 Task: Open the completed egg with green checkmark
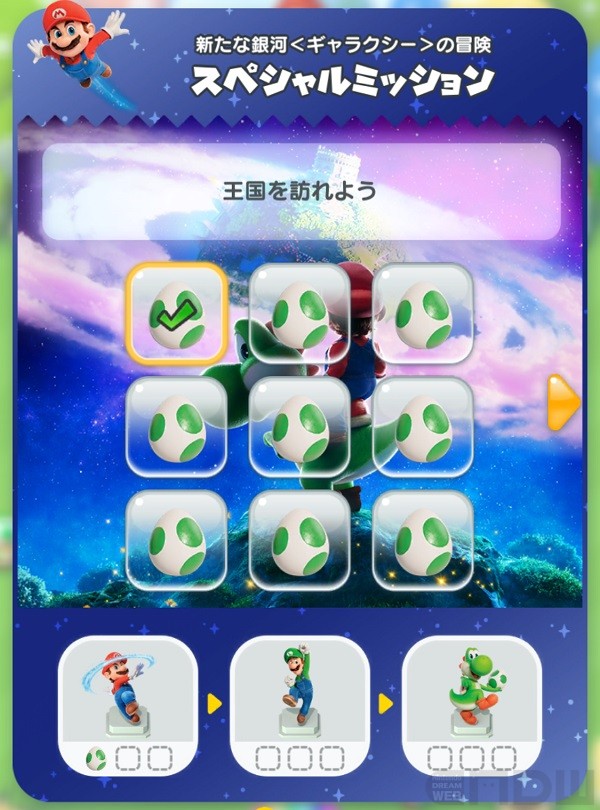click(x=176, y=313)
